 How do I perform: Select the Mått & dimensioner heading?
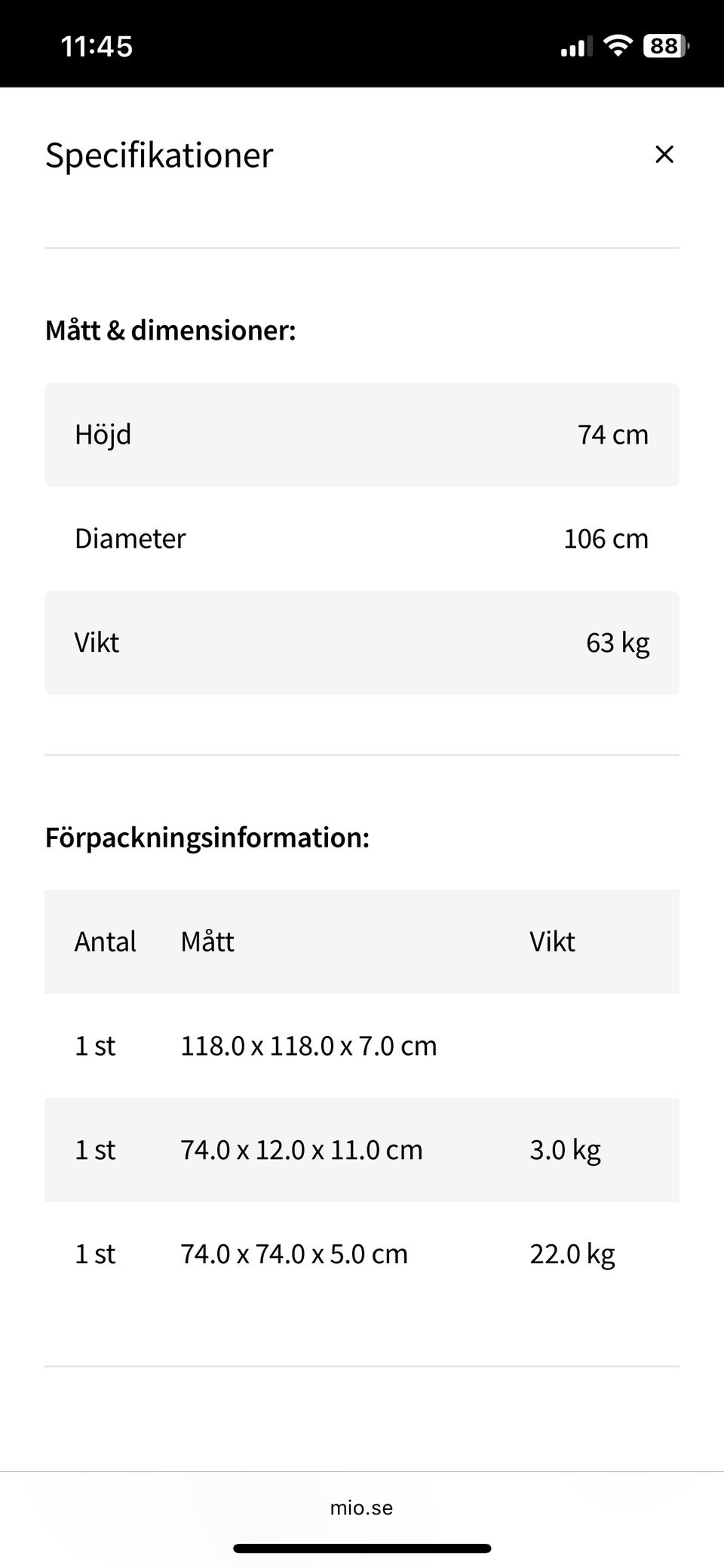[171, 330]
